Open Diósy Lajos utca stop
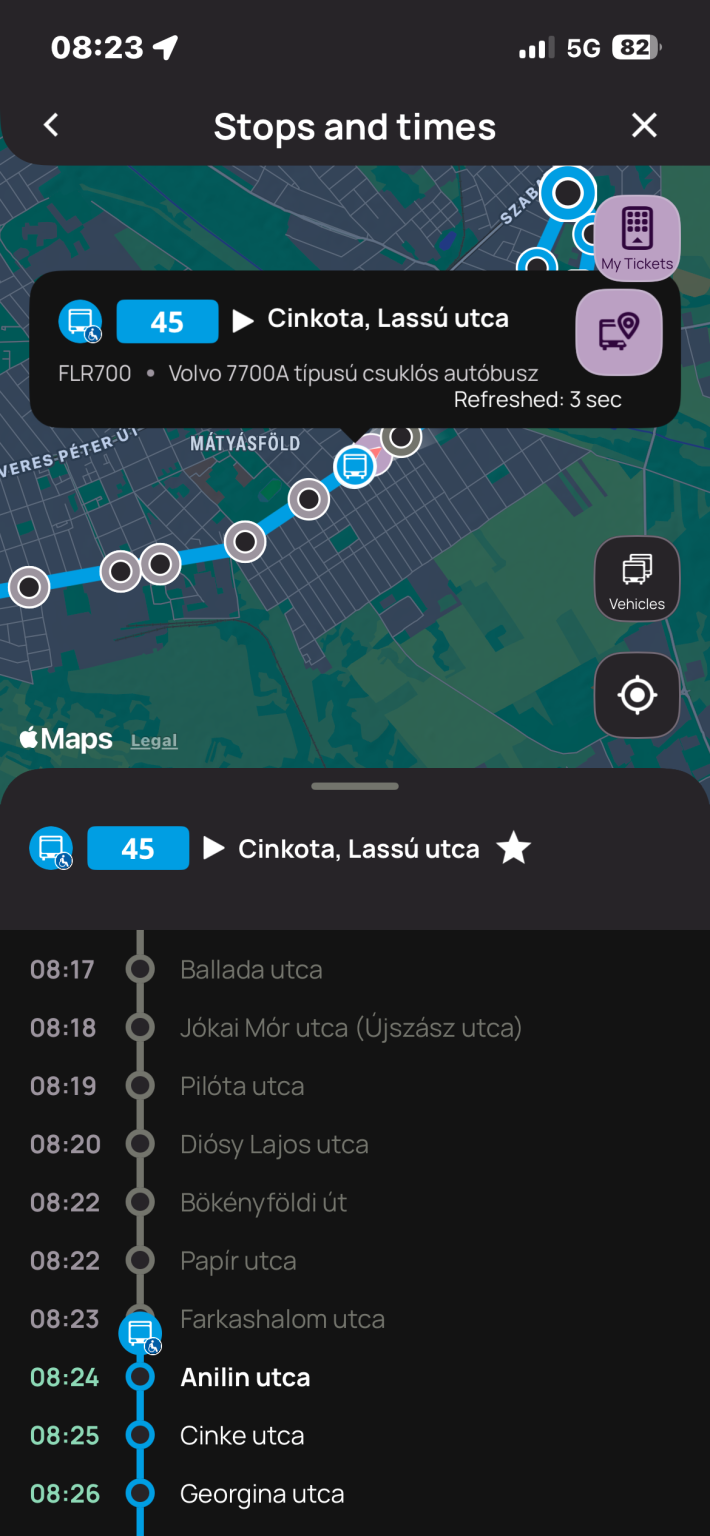Image resolution: width=710 pixels, height=1536 pixels. pyautogui.click(x=274, y=1144)
